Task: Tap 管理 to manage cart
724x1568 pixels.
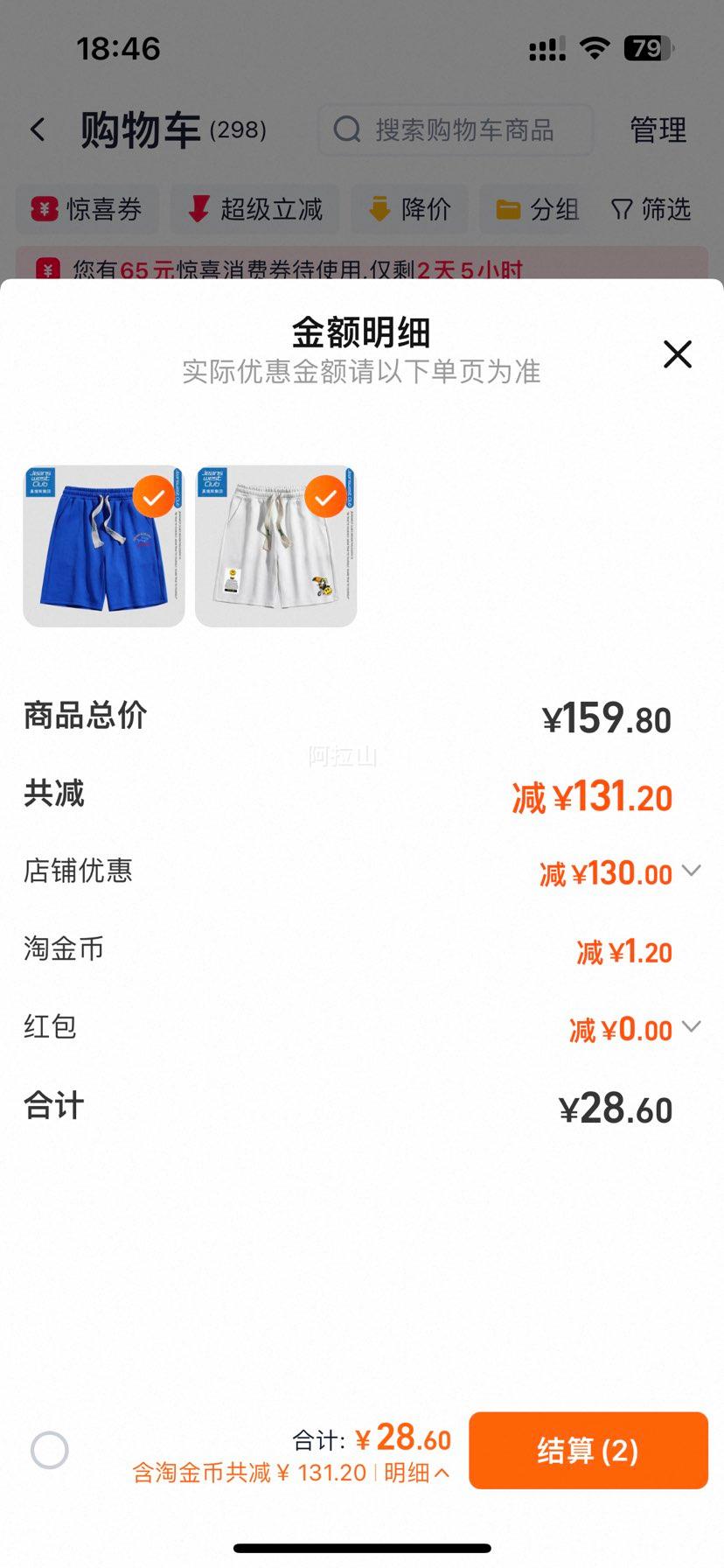Action: tap(658, 130)
